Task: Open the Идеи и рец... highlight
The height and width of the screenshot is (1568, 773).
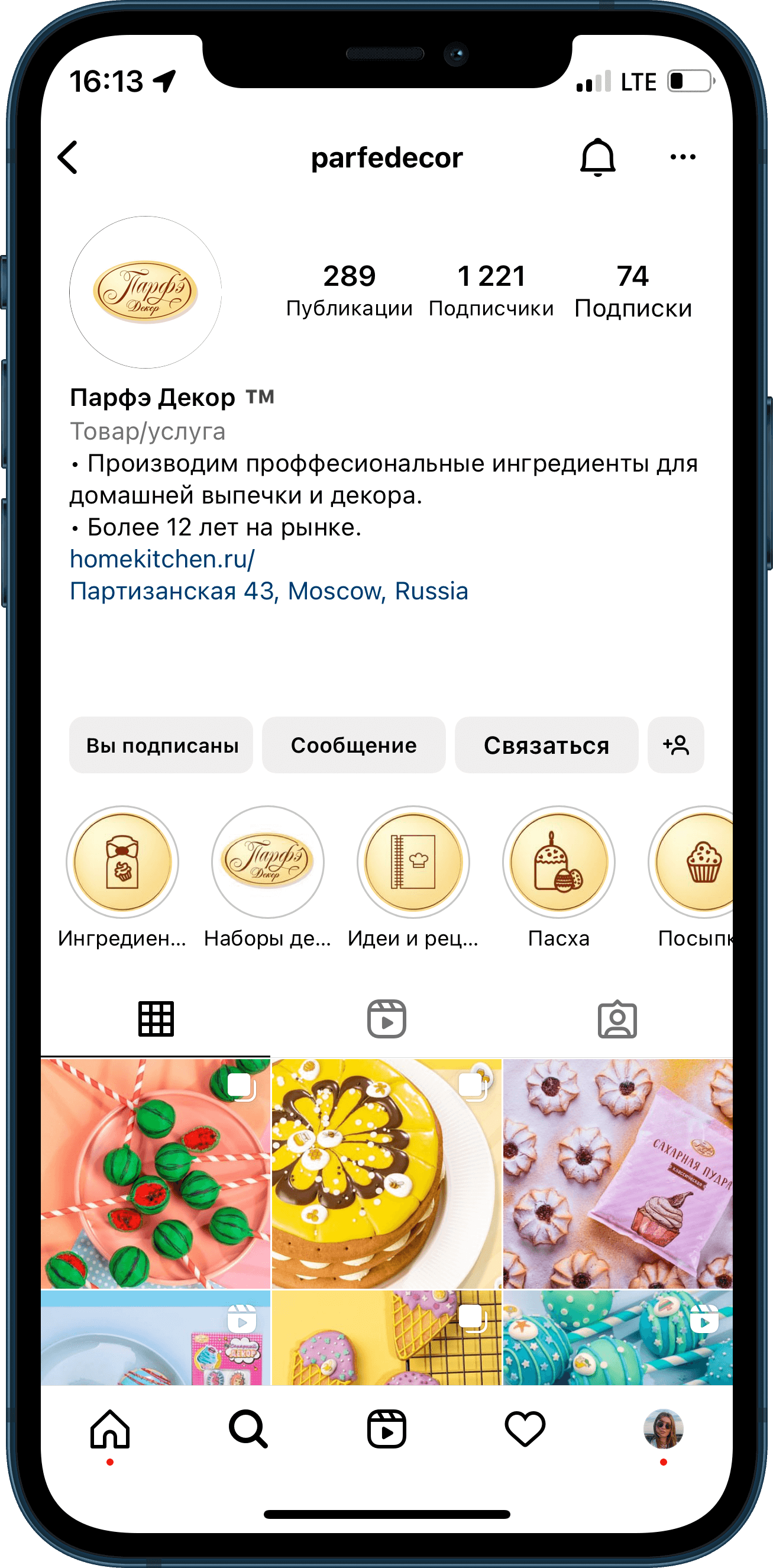Action: pyautogui.click(x=413, y=862)
